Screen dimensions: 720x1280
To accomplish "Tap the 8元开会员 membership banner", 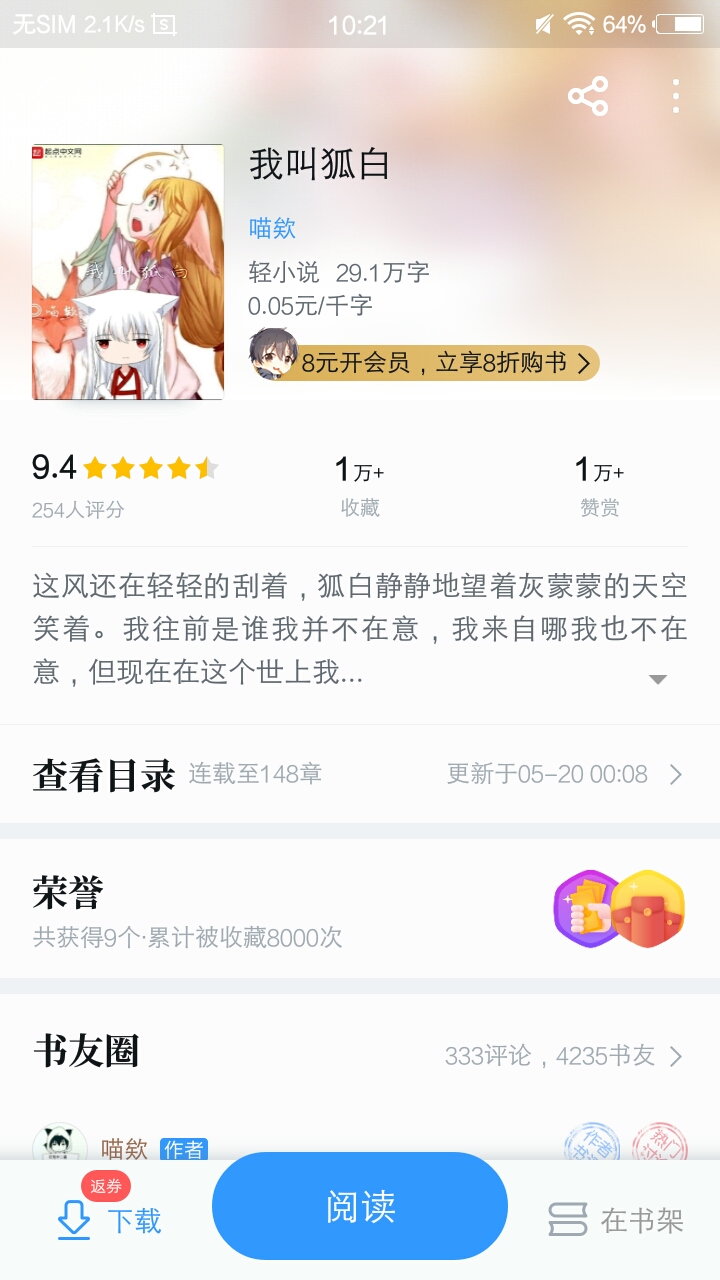I will pyautogui.click(x=424, y=363).
